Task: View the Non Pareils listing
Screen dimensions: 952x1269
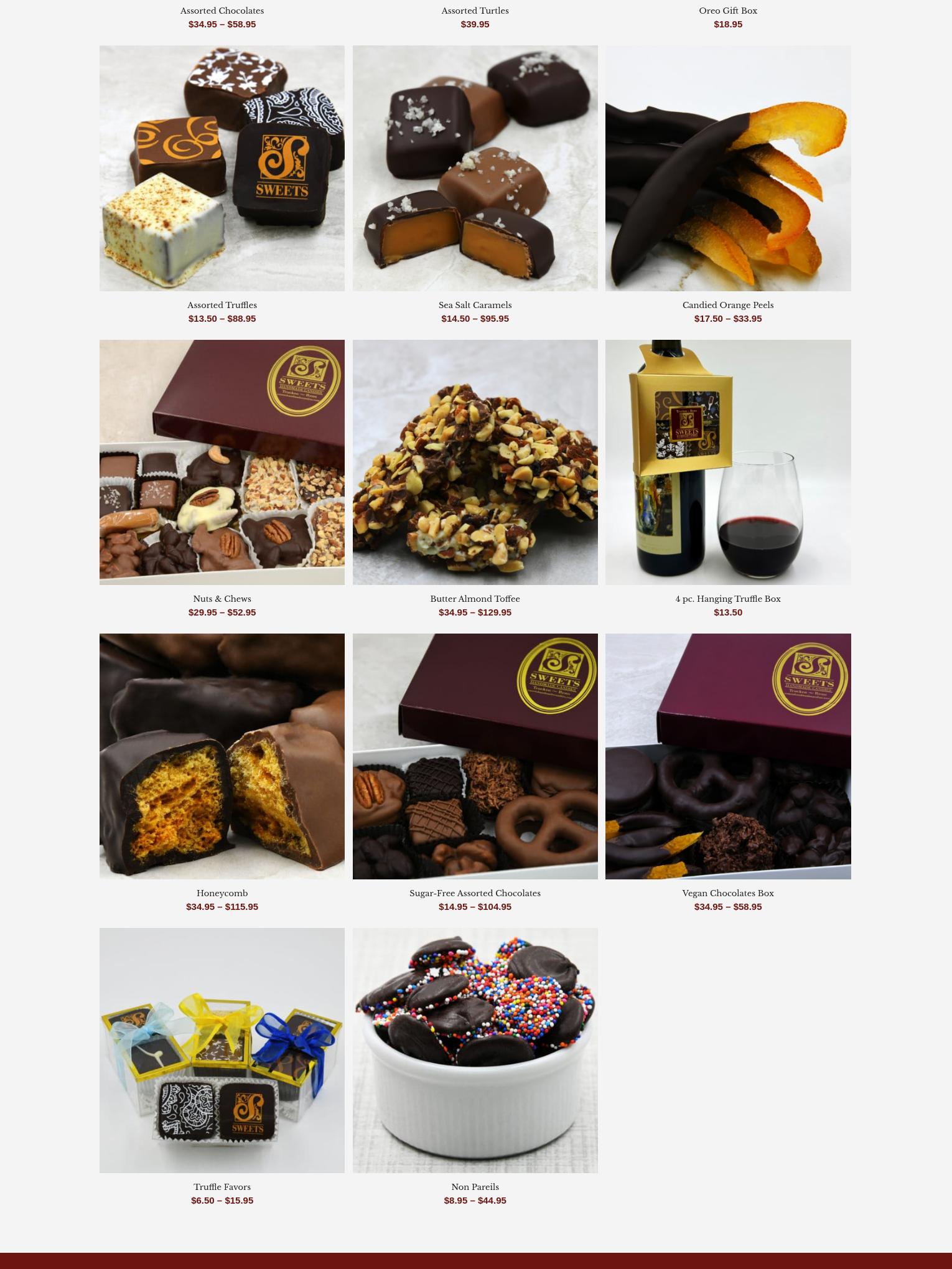Action: point(475,1186)
